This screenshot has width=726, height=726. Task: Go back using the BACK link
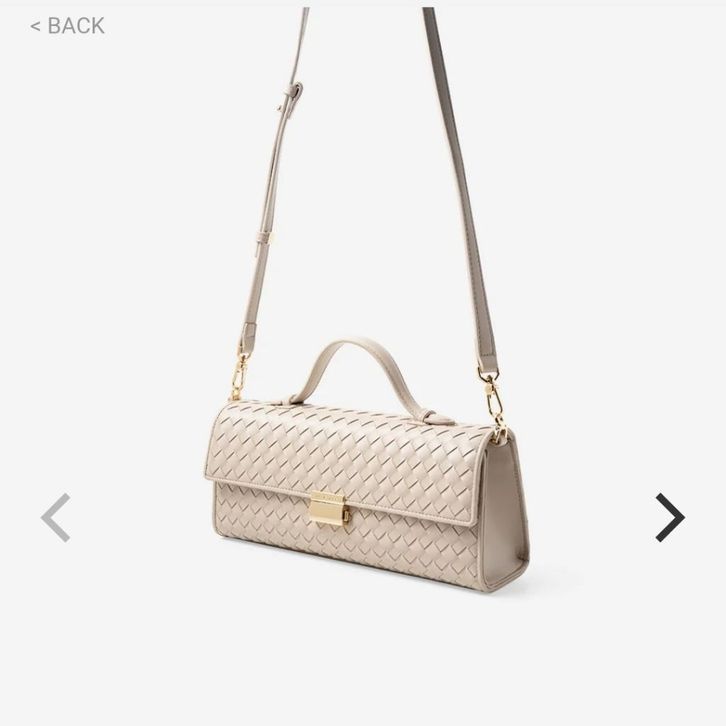click(67, 26)
